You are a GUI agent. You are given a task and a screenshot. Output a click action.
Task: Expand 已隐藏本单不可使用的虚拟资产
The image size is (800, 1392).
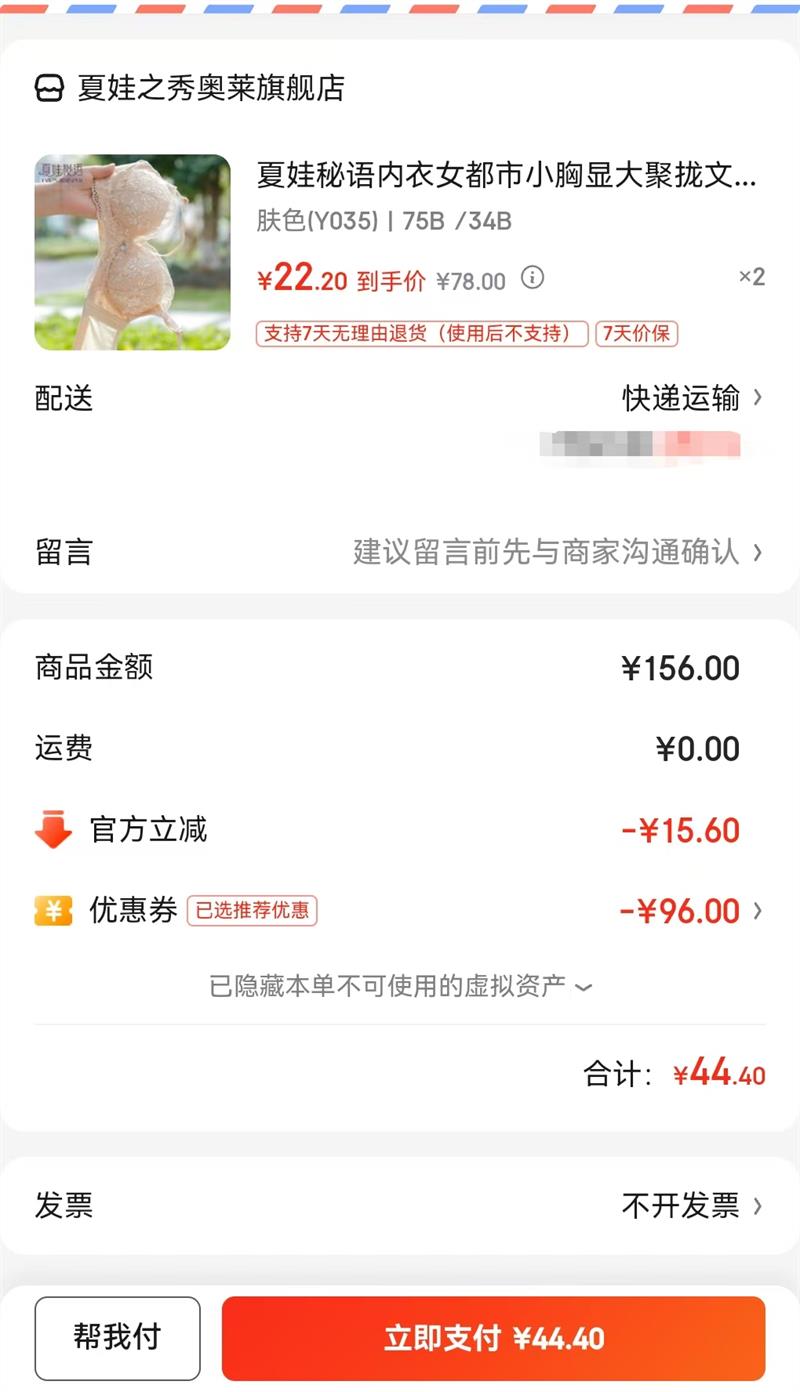400,987
